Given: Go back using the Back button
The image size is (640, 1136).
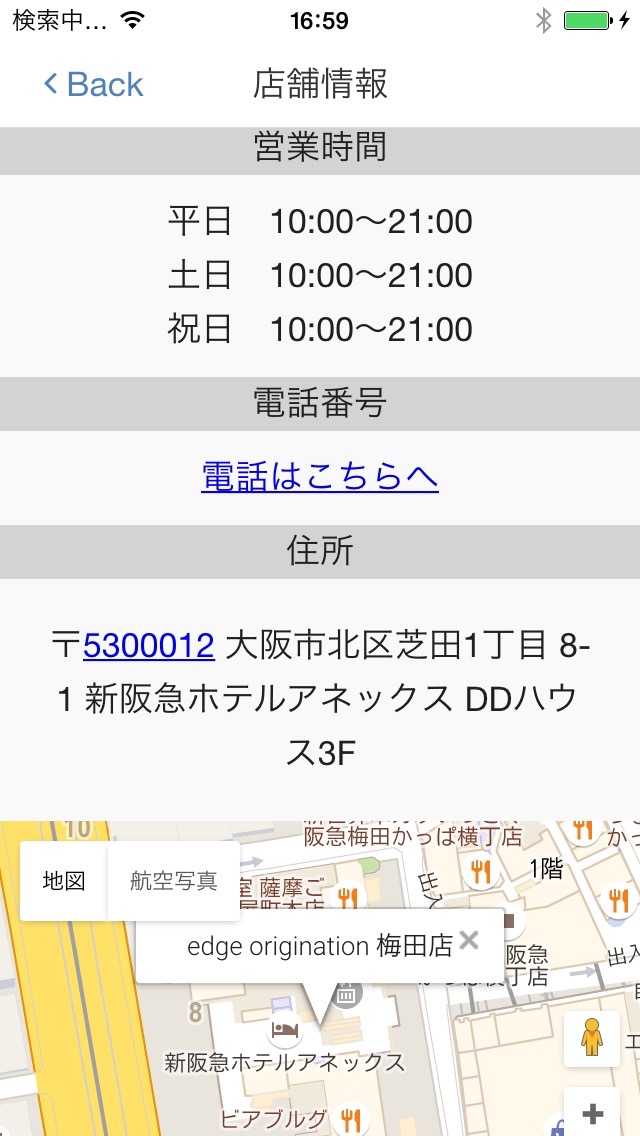Looking at the screenshot, I should pyautogui.click(x=93, y=85).
